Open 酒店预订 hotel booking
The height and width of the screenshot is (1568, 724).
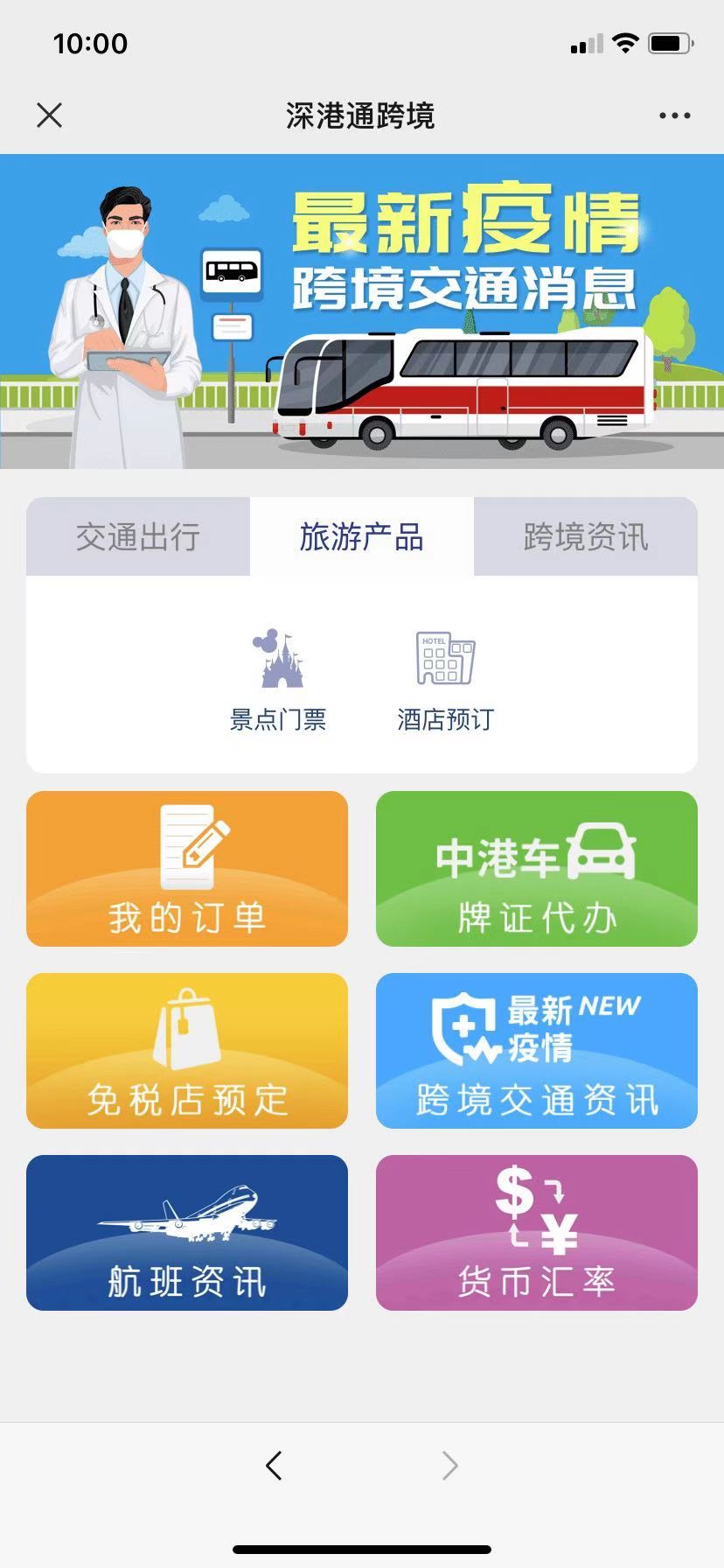446,681
